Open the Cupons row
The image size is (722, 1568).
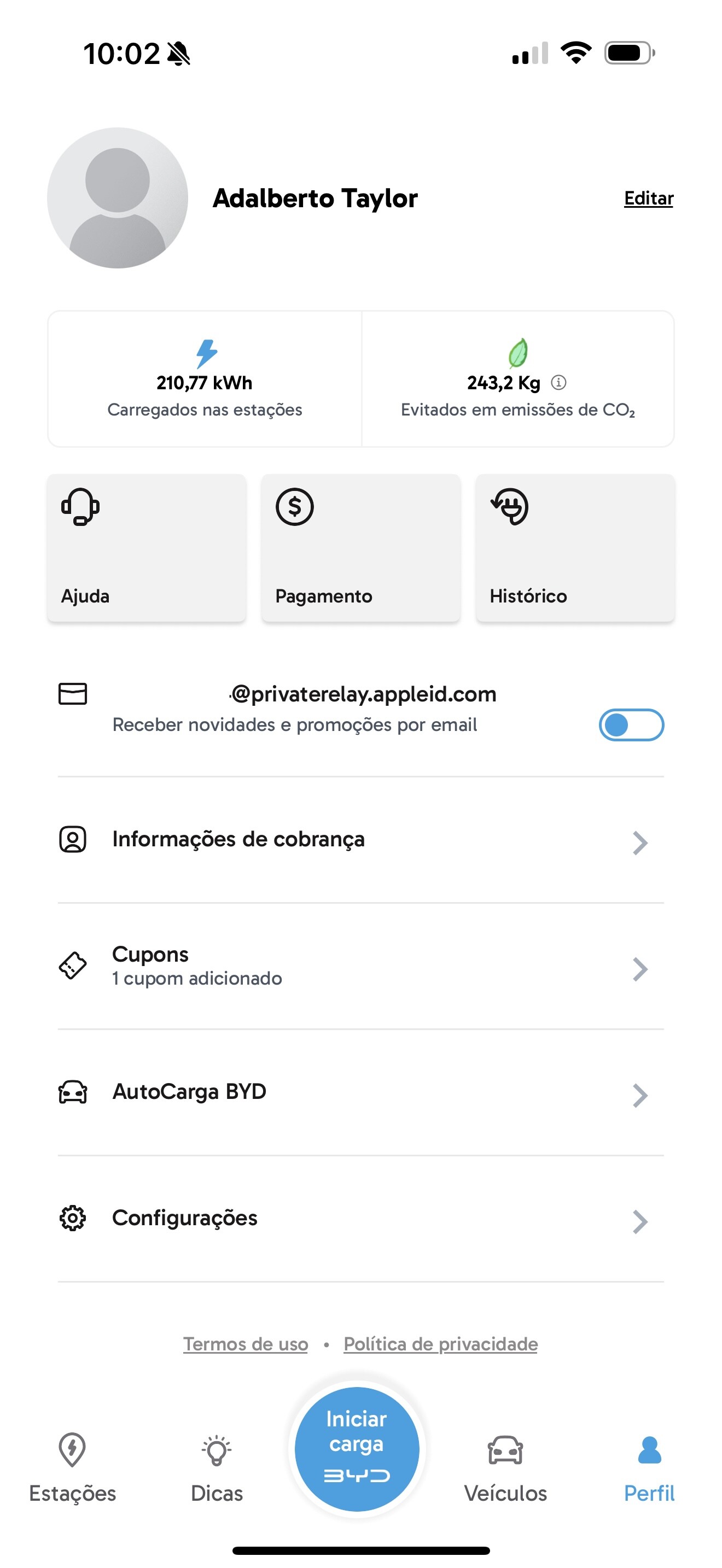click(361, 966)
